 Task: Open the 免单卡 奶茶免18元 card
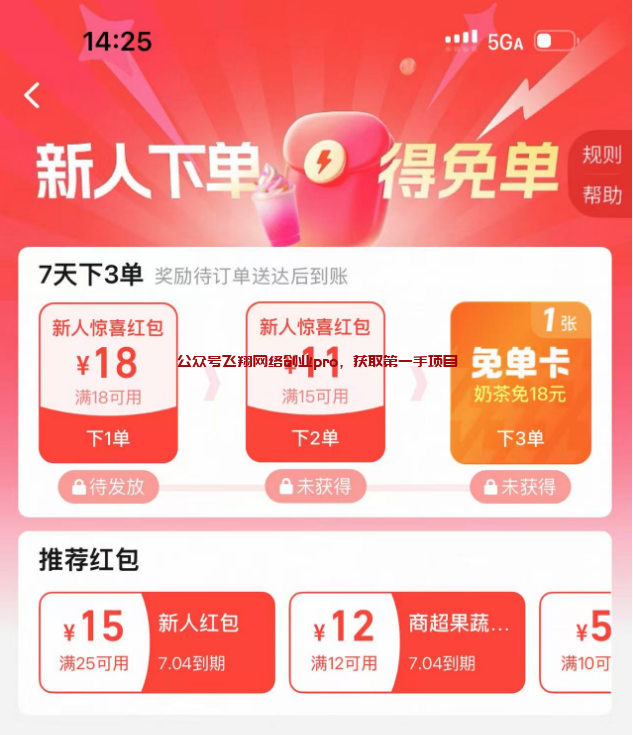520,382
